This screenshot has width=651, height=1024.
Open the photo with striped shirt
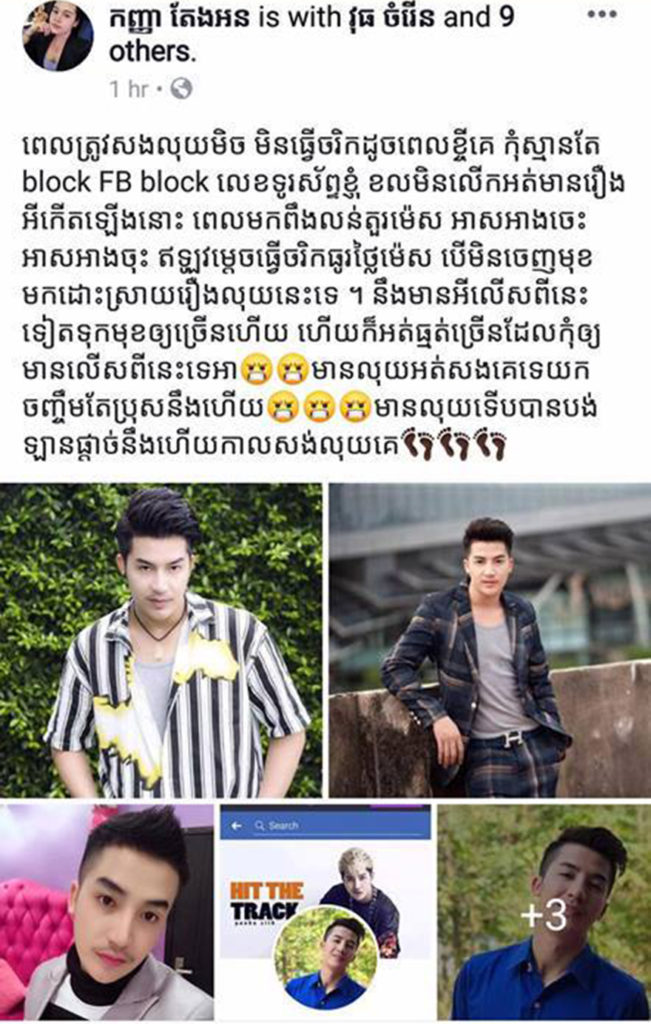point(161,640)
